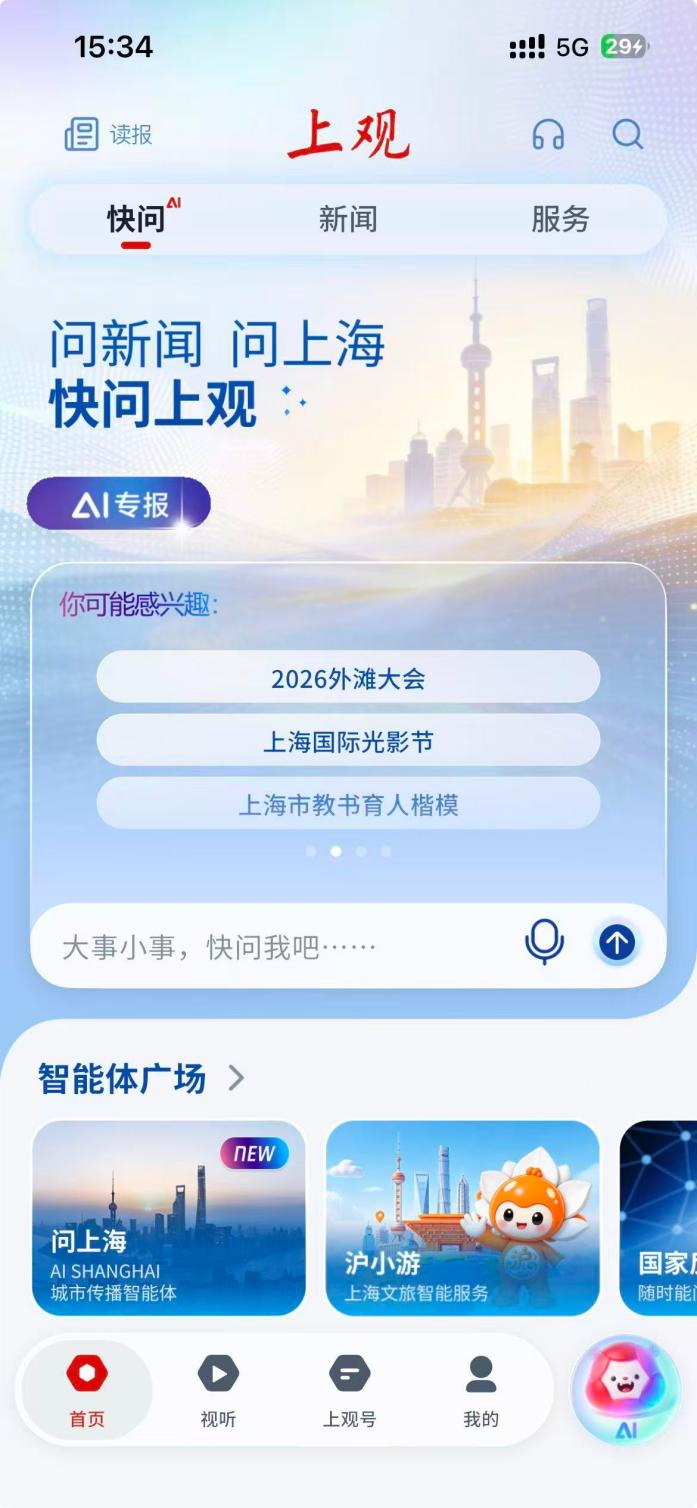697x1508 pixels.
Task: Send the question with the arrow button
Action: pos(617,942)
